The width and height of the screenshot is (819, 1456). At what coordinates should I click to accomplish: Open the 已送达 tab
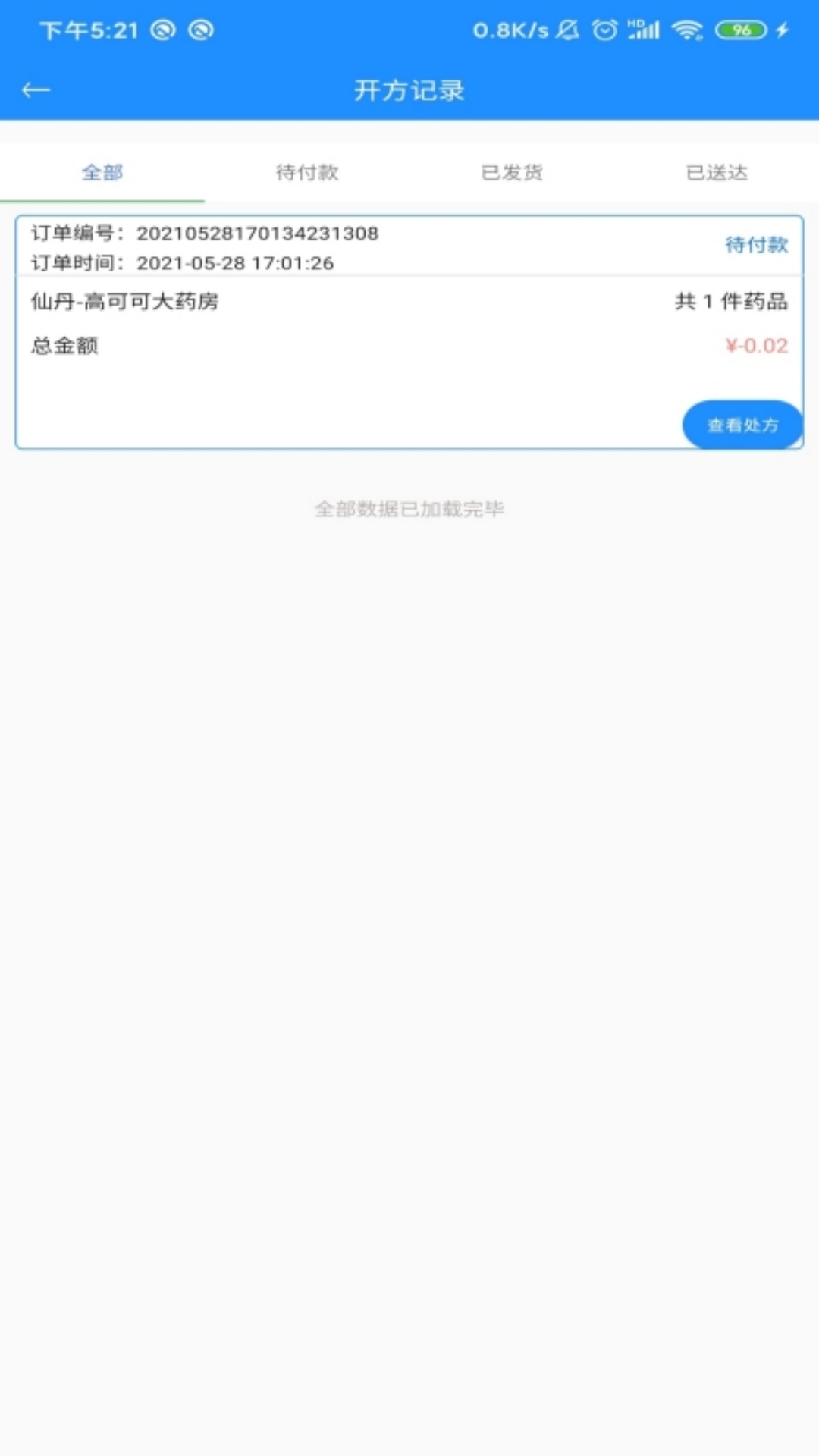tap(717, 173)
